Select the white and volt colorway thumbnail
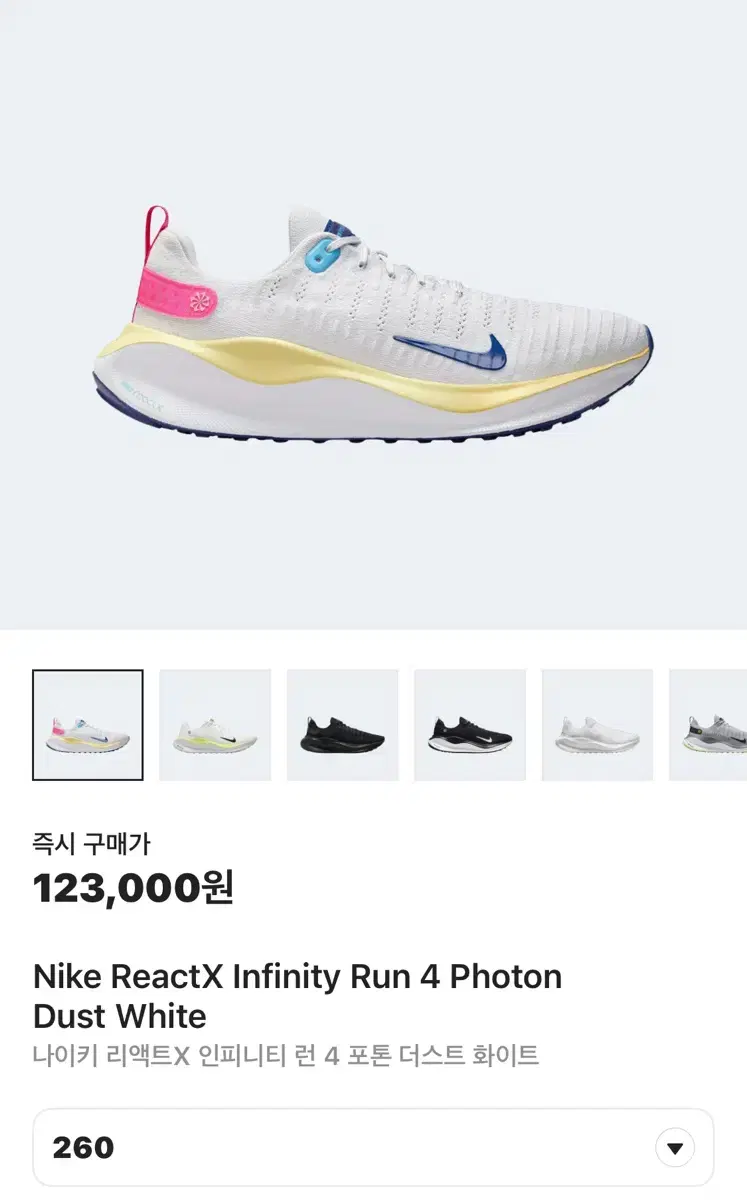The height and width of the screenshot is (1200, 747). point(215,724)
